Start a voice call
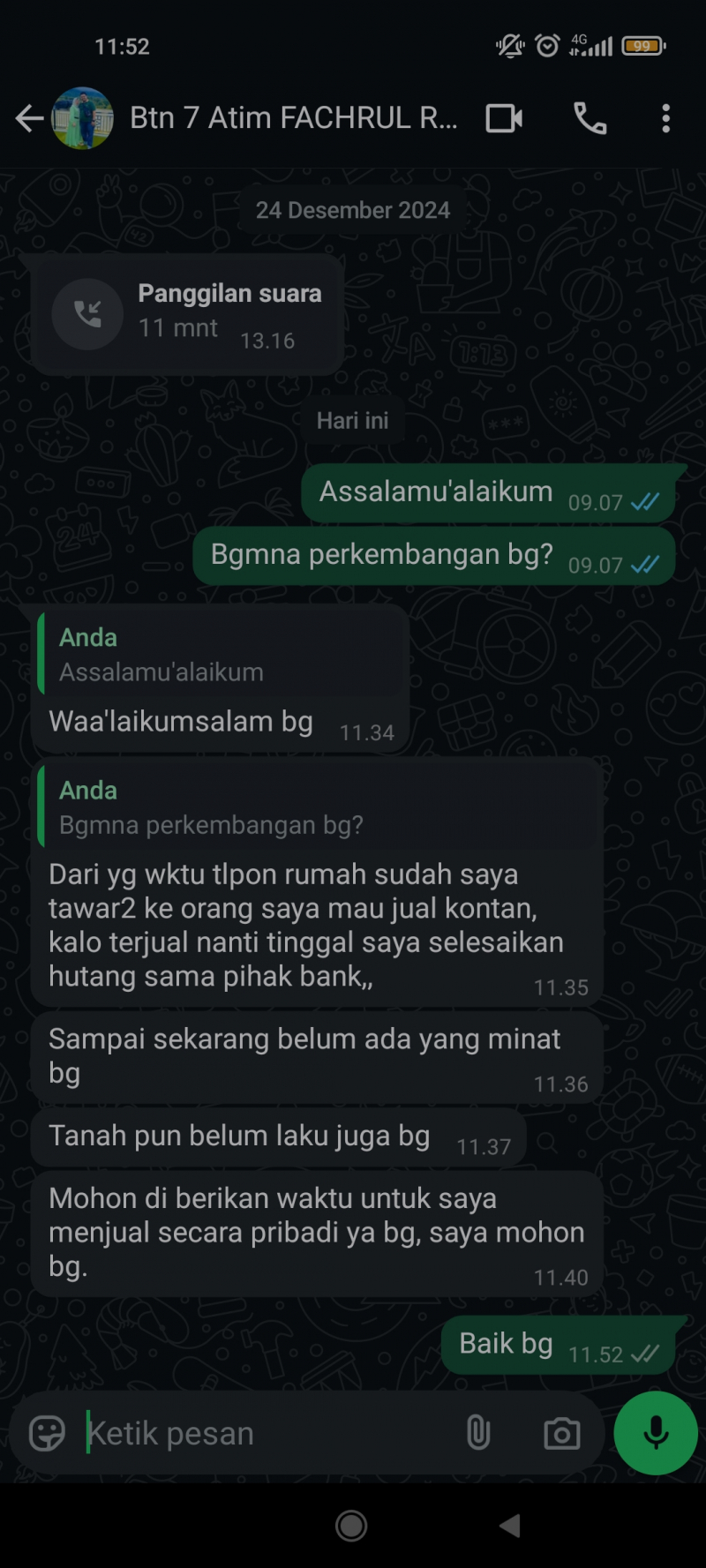The width and height of the screenshot is (706, 1568). pos(590,118)
